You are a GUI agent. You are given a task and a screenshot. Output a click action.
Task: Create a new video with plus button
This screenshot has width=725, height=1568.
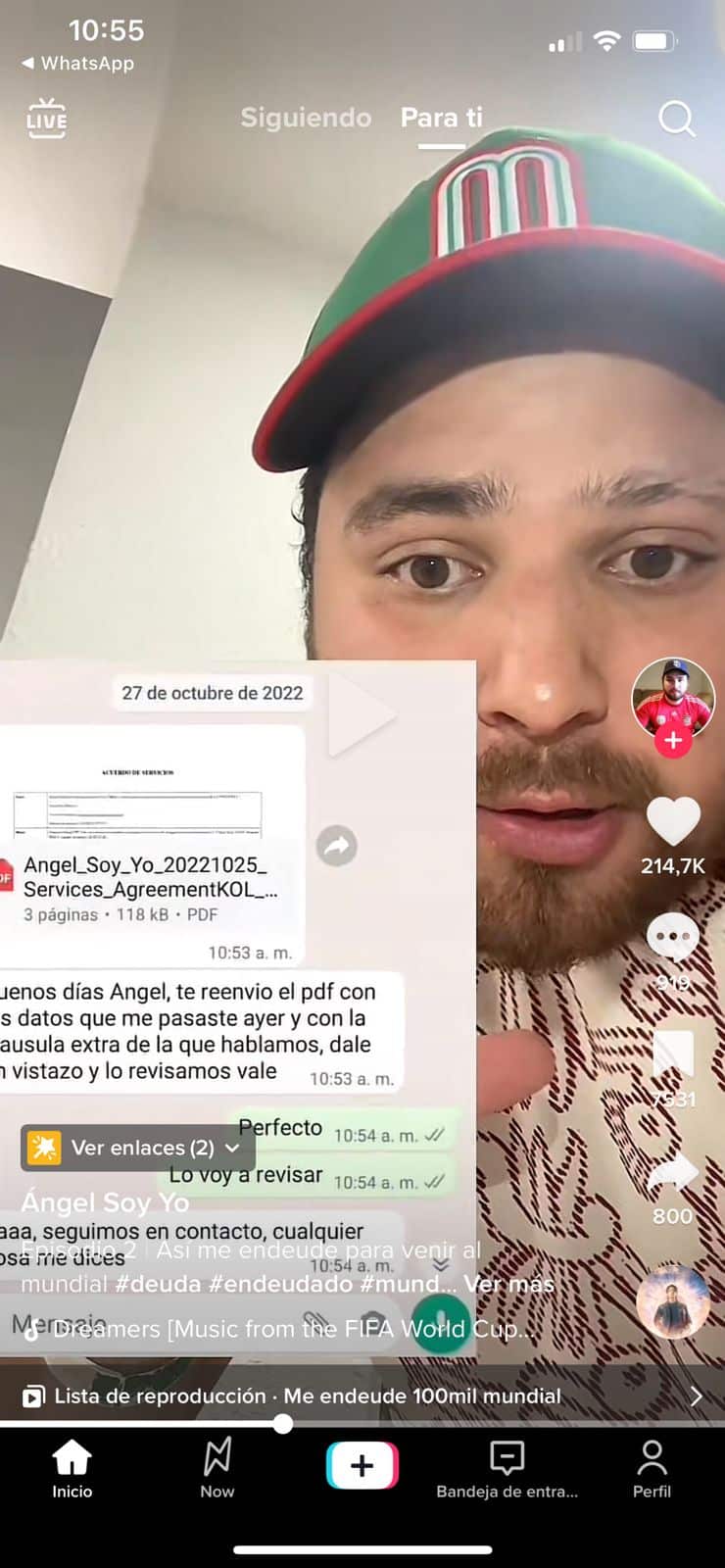pos(362,1465)
